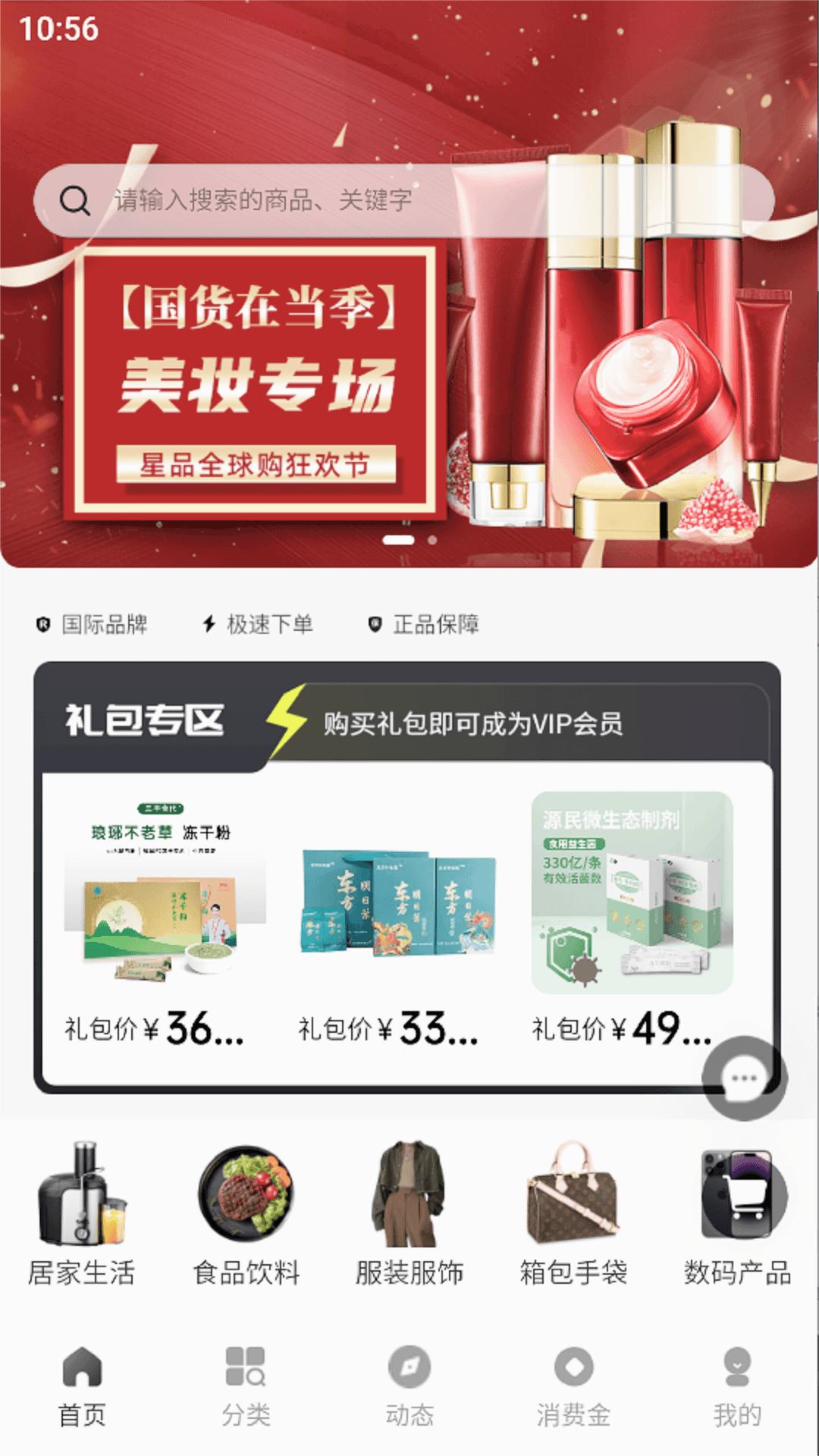
Task: Open the 礼包专区 VIP gift pack section
Action: tap(144, 720)
